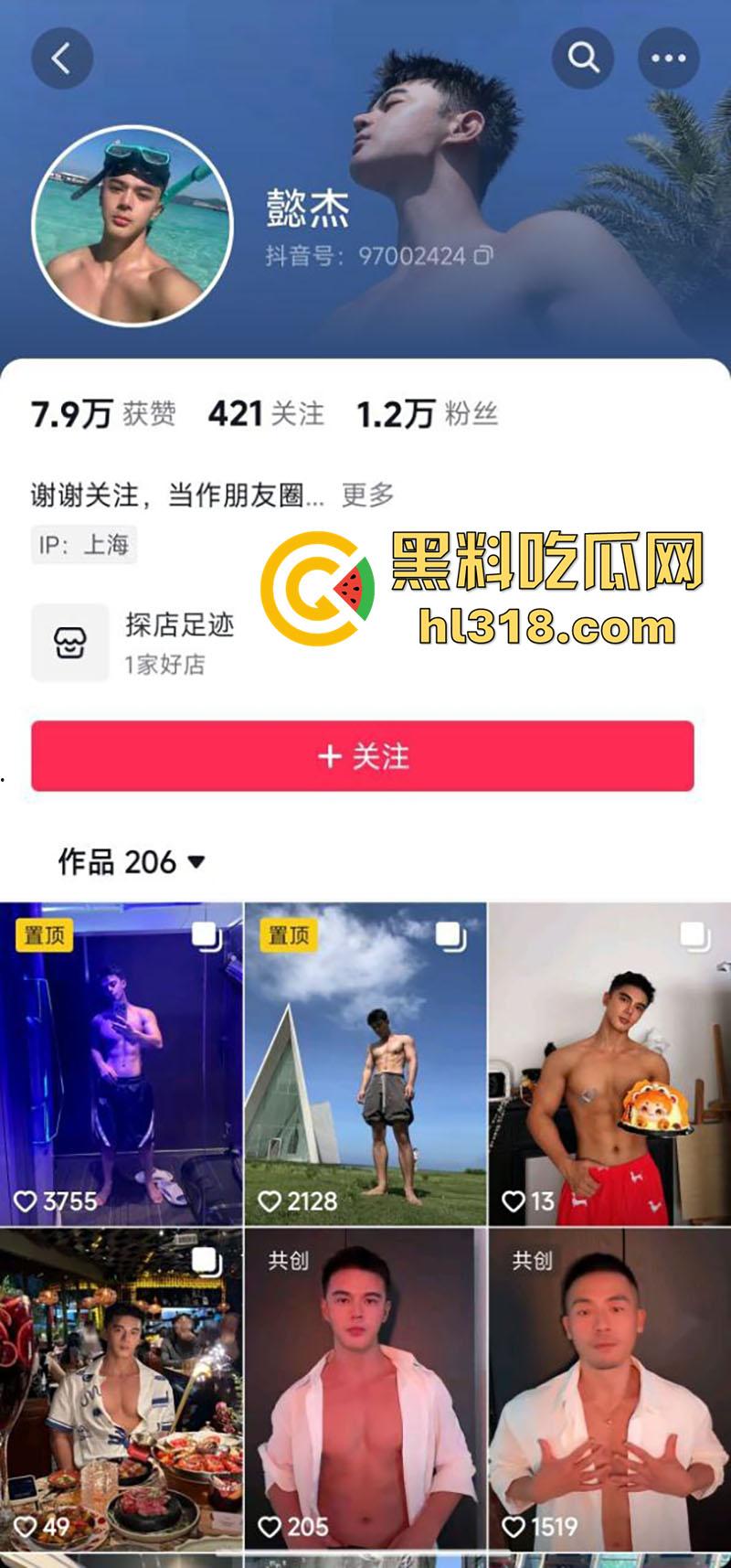The image size is (731, 1568).
Task: Tap the 置顶 badge on the sky photo post
Action: (288, 937)
